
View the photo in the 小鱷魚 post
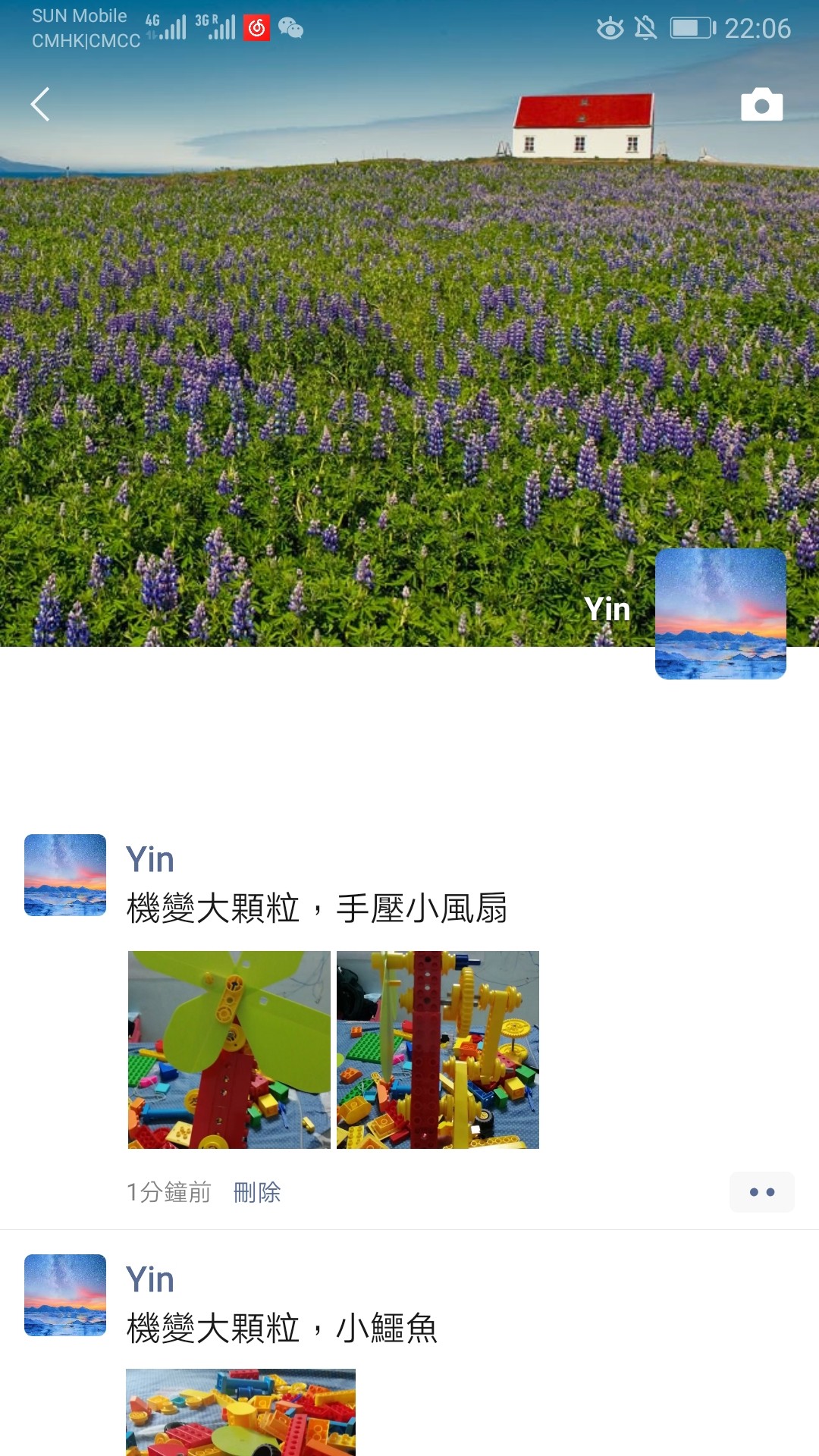pyautogui.click(x=240, y=1412)
